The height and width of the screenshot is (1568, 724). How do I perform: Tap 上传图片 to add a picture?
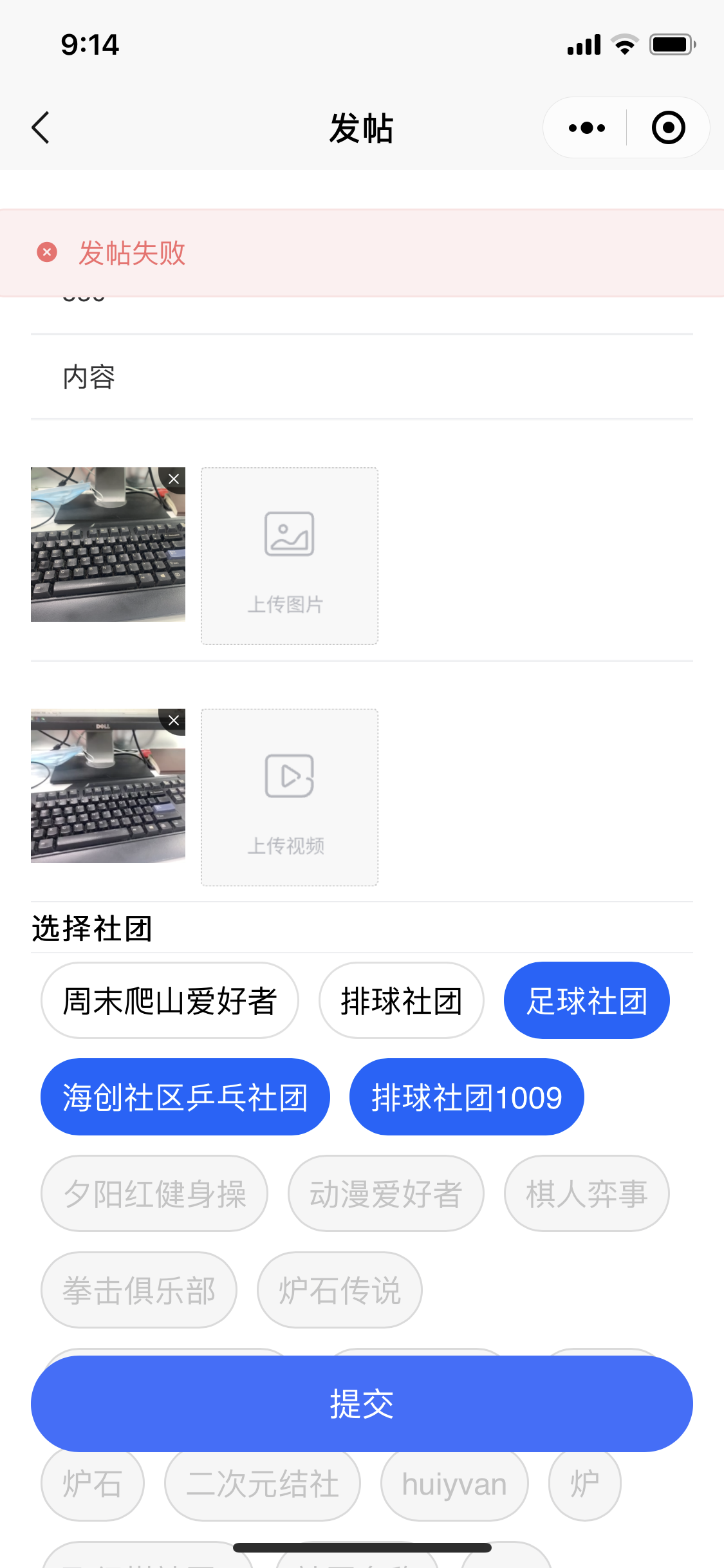click(289, 555)
